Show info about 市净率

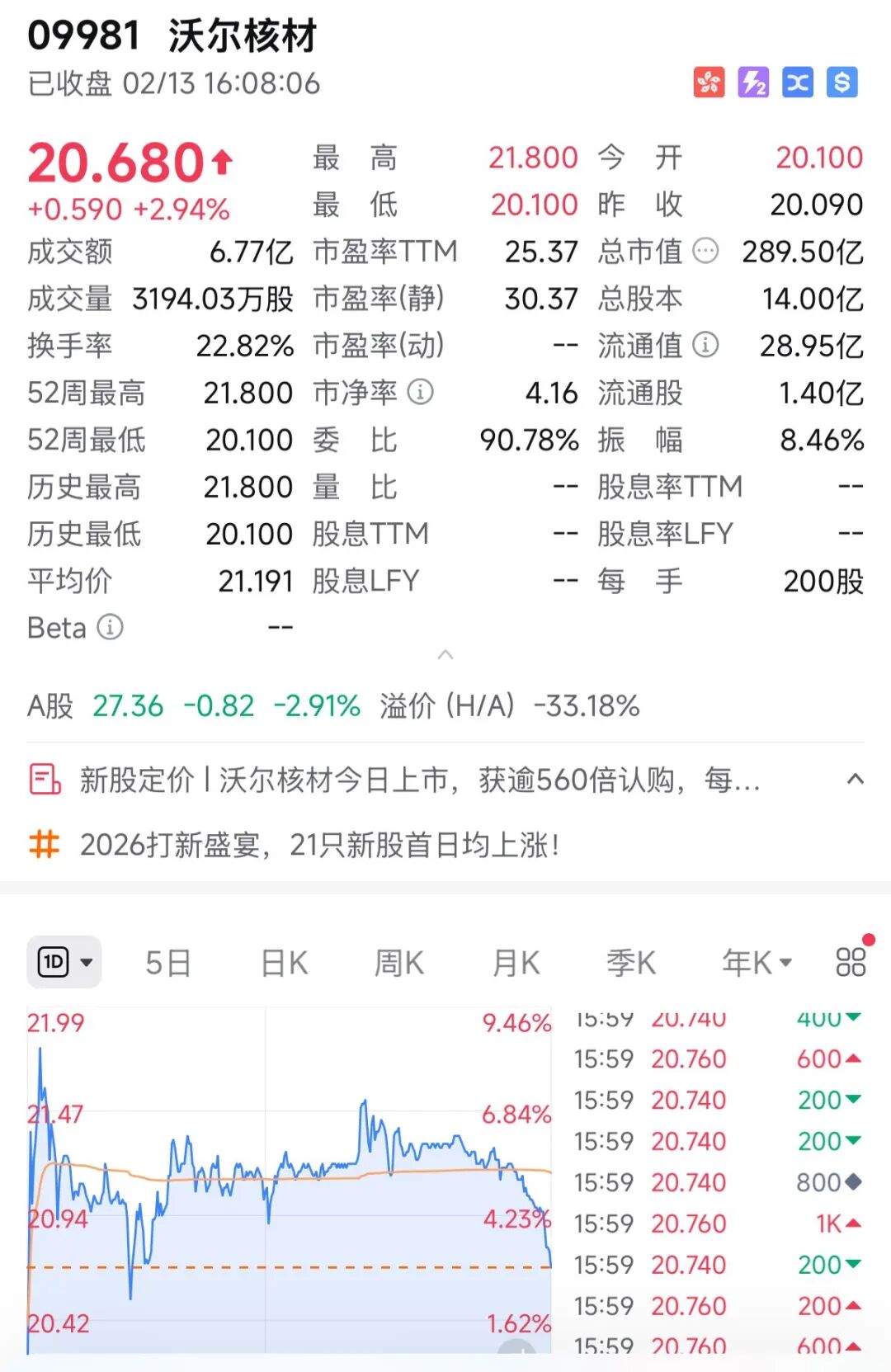pos(421,392)
